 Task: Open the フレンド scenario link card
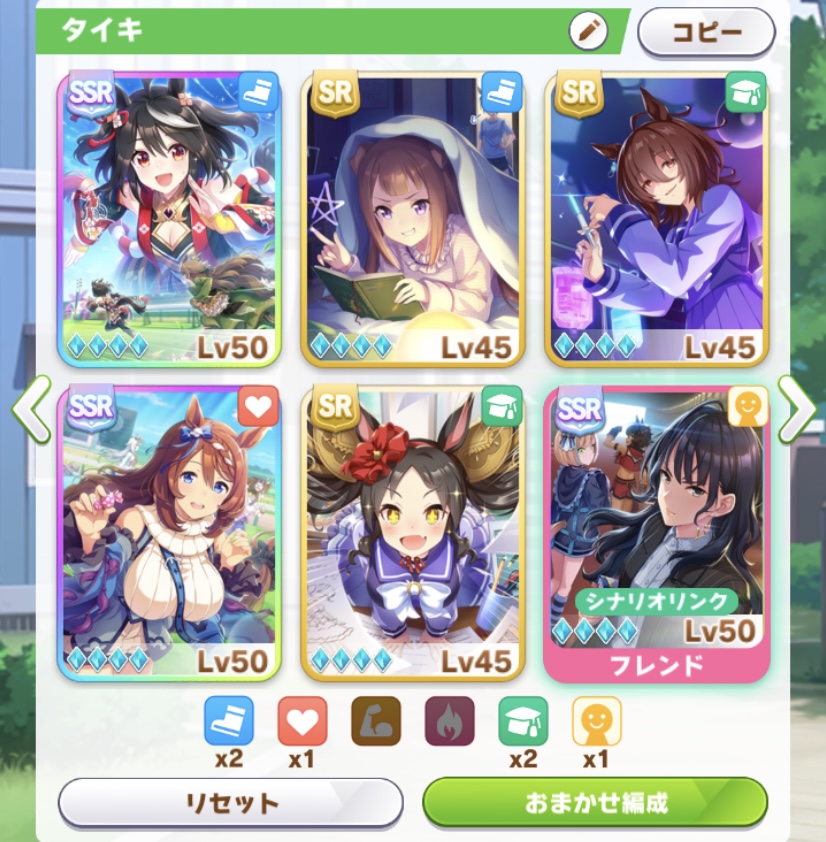tap(656, 532)
